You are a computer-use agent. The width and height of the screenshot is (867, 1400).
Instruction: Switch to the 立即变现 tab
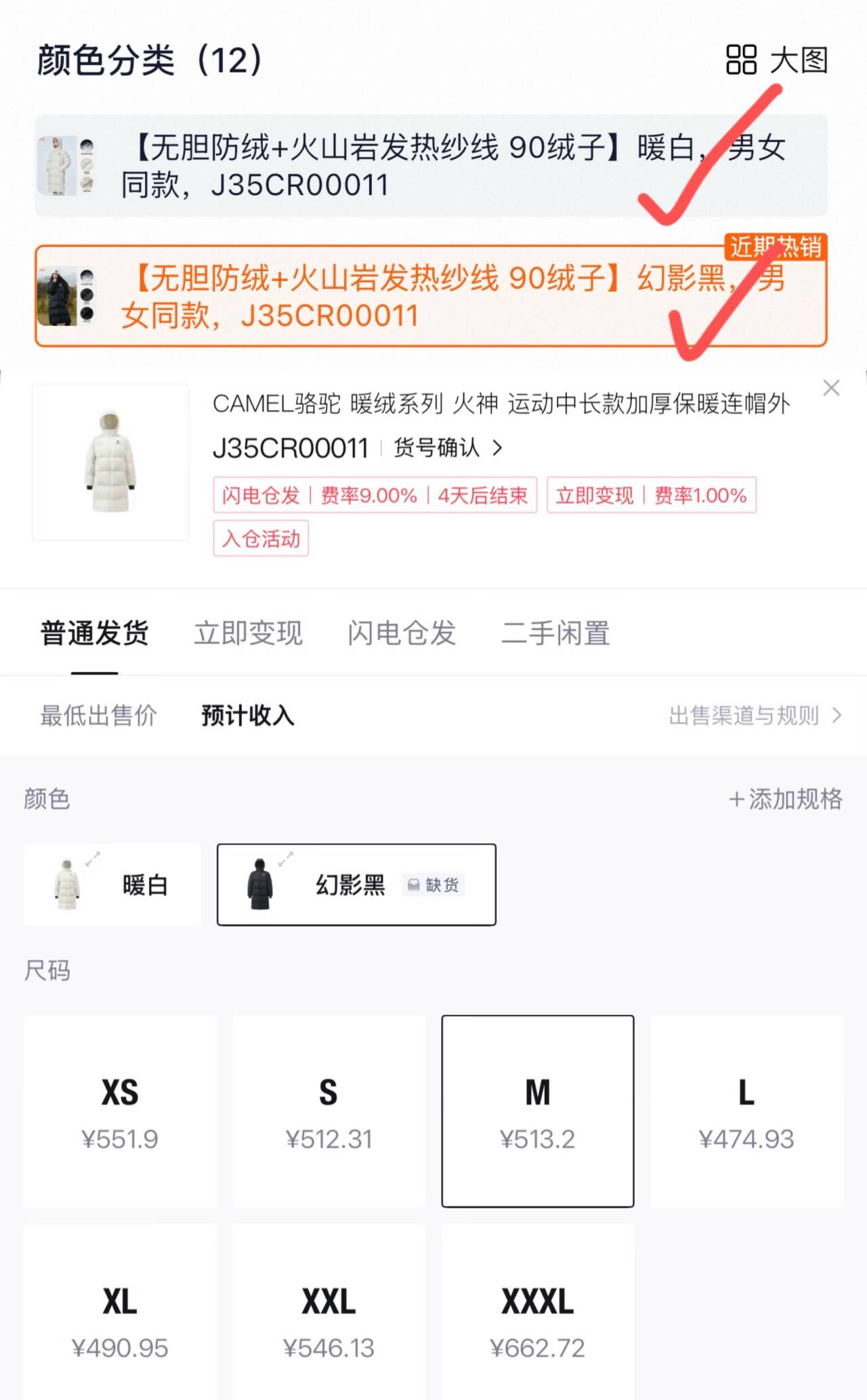[248, 633]
